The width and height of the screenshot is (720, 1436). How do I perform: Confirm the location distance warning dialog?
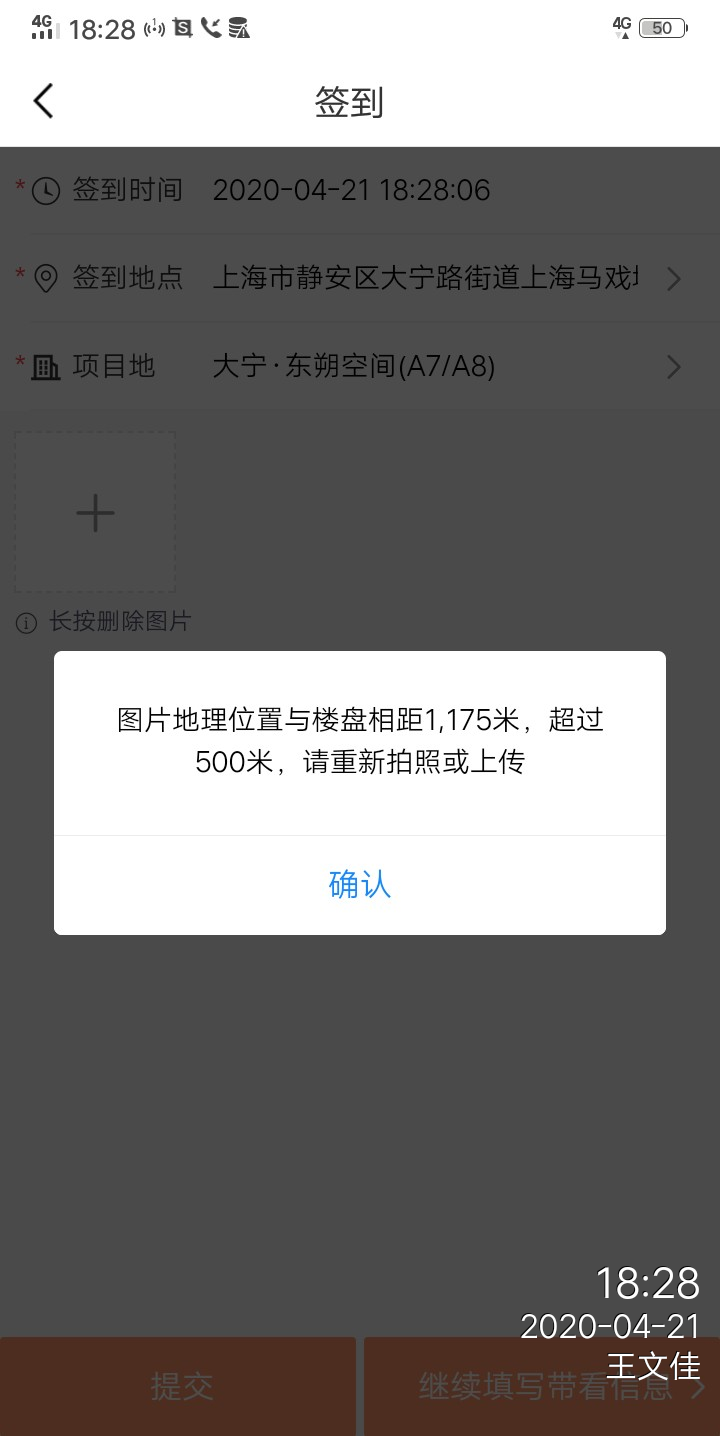[360, 885]
